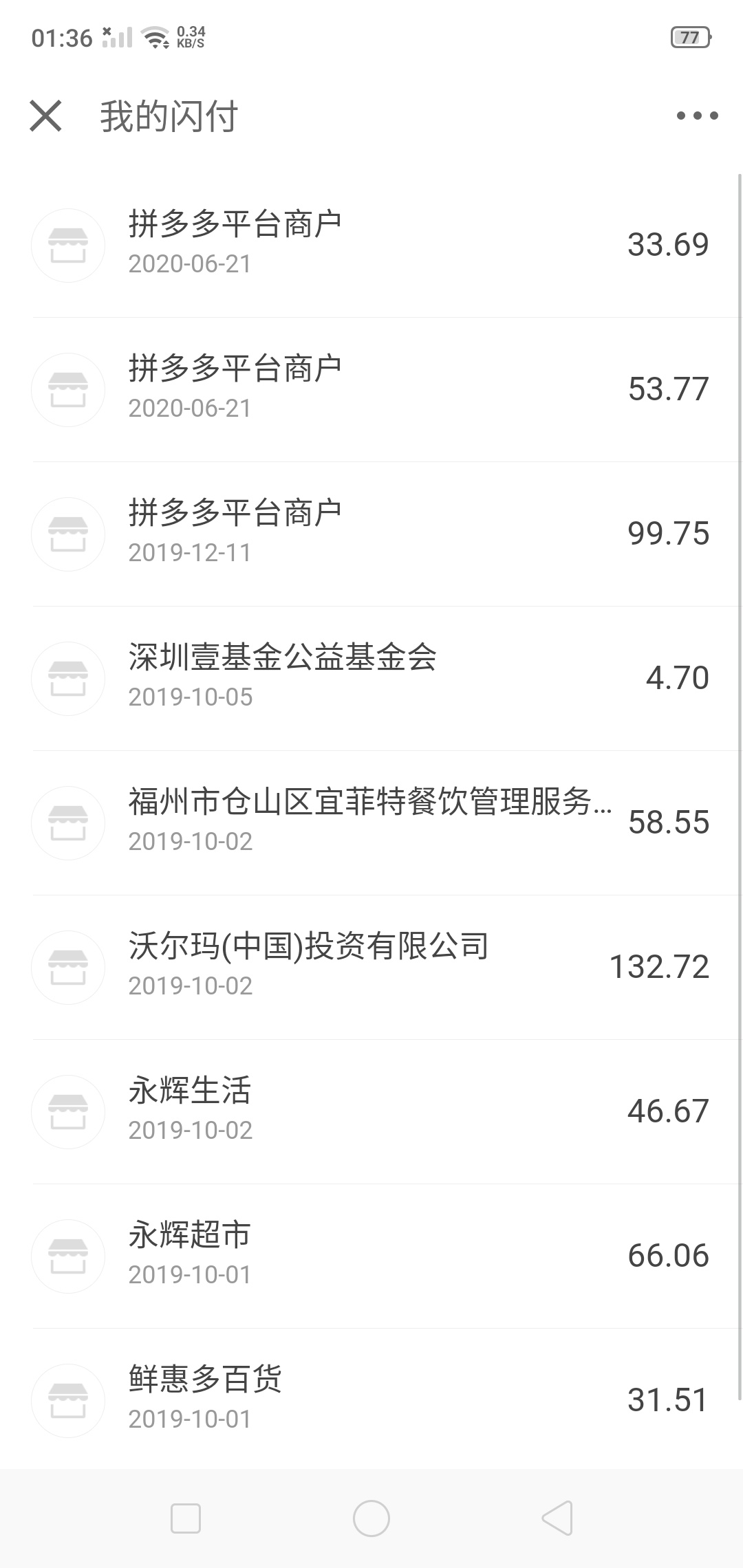This screenshot has height=1568, width=743.
Task: Tap the system home button
Action: click(371, 1518)
